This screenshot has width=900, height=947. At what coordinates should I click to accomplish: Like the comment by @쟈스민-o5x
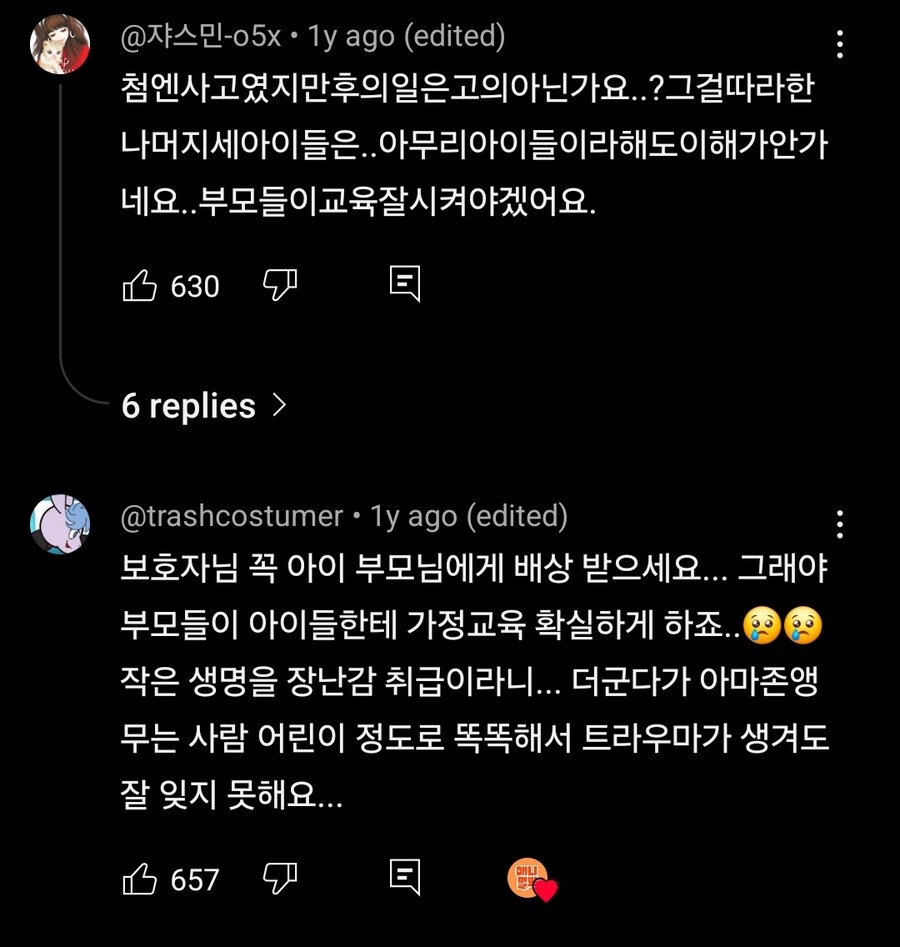pyautogui.click(x=141, y=286)
